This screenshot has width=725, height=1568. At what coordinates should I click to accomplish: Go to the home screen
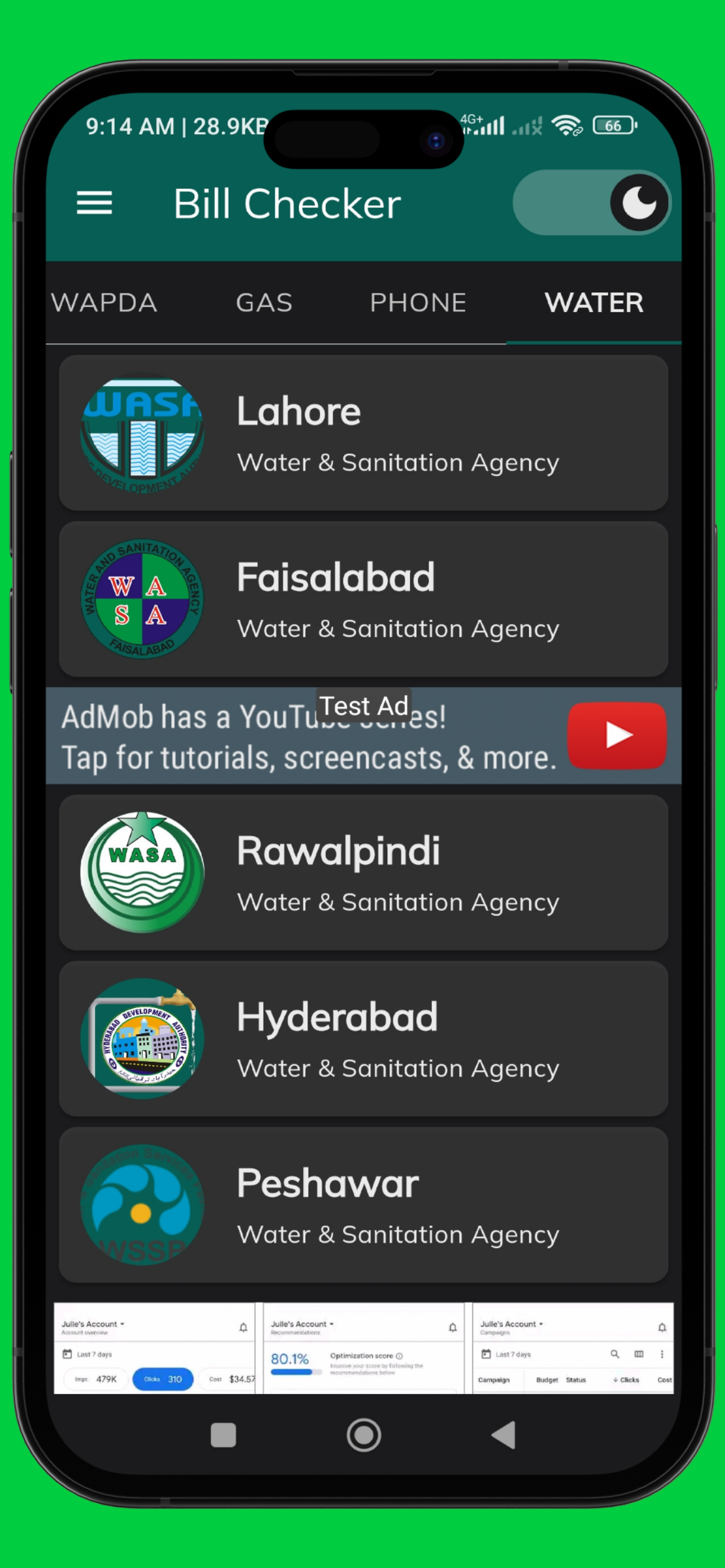pos(364,1435)
